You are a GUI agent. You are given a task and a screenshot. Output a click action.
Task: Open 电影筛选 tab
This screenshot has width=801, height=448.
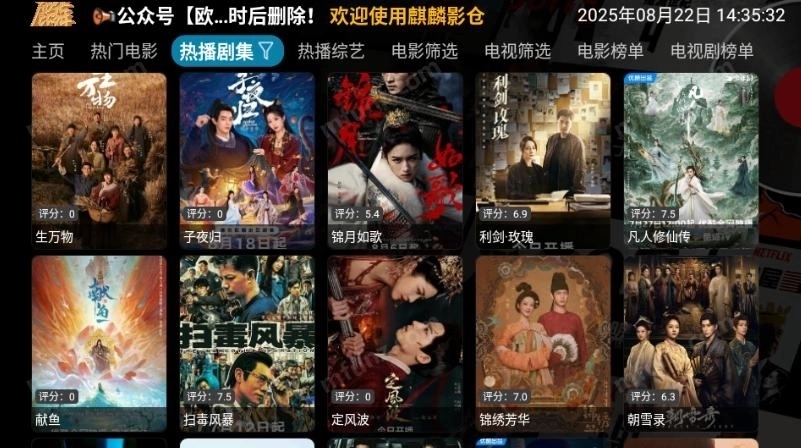click(x=424, y=51)
